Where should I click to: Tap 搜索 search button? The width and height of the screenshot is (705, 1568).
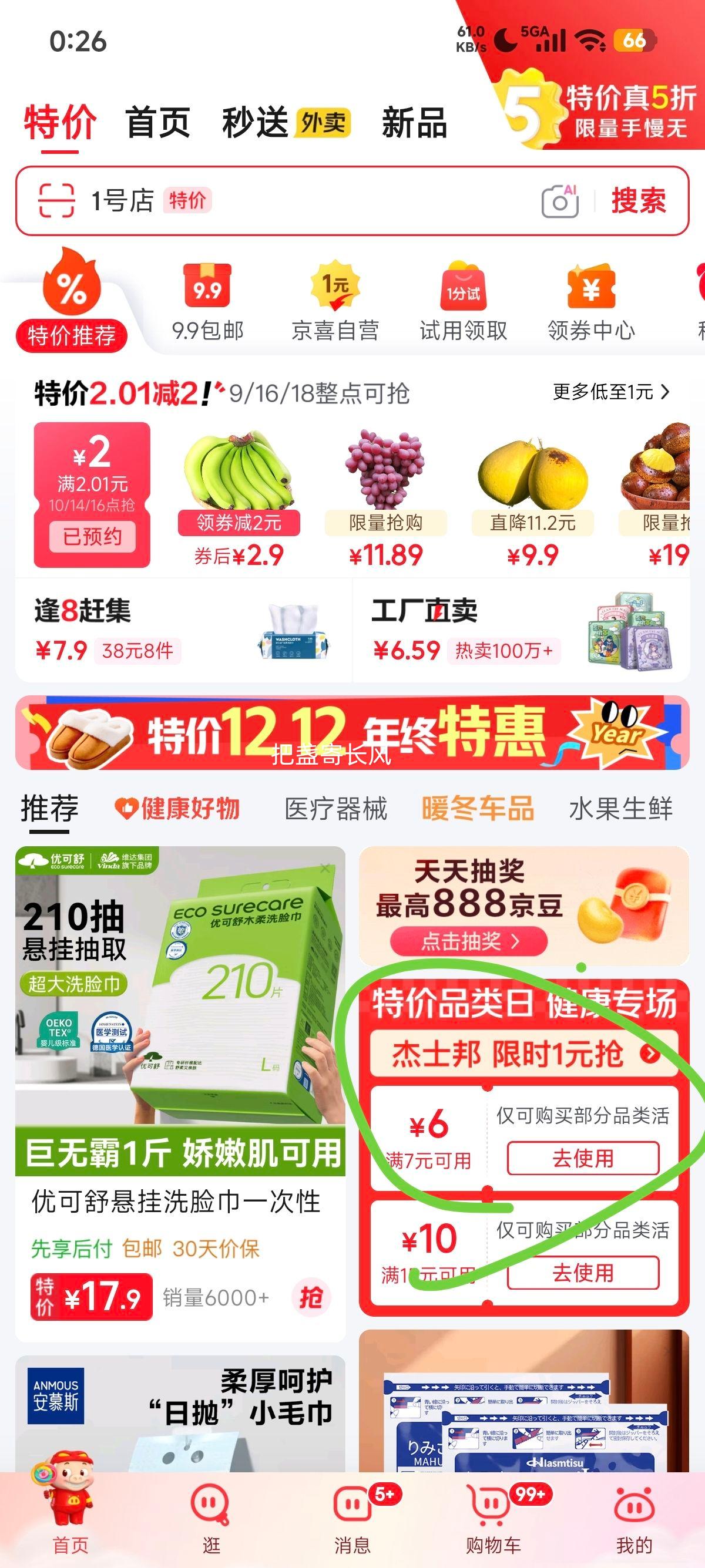(637, 201)
